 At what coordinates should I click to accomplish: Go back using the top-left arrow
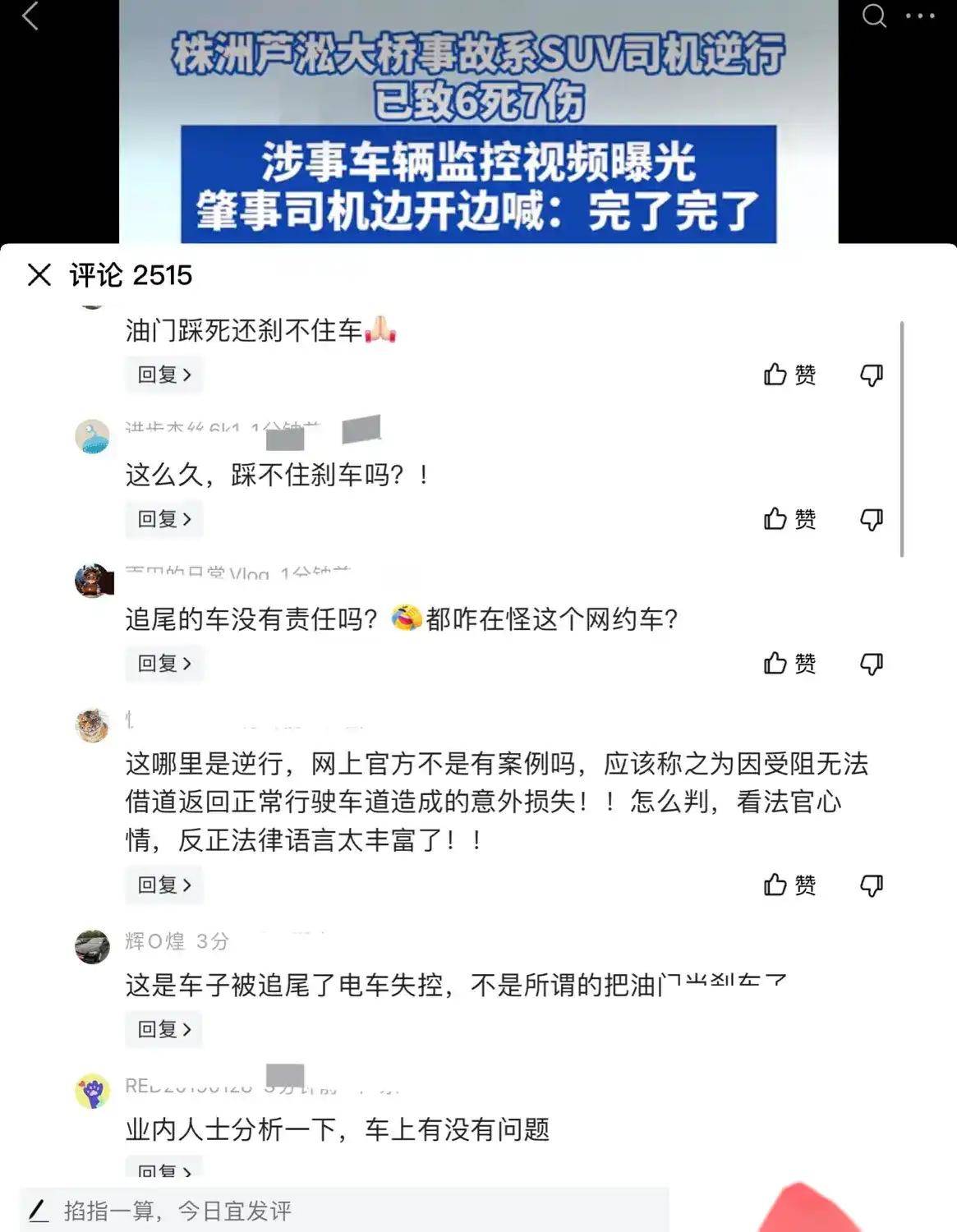click(30, 16)
